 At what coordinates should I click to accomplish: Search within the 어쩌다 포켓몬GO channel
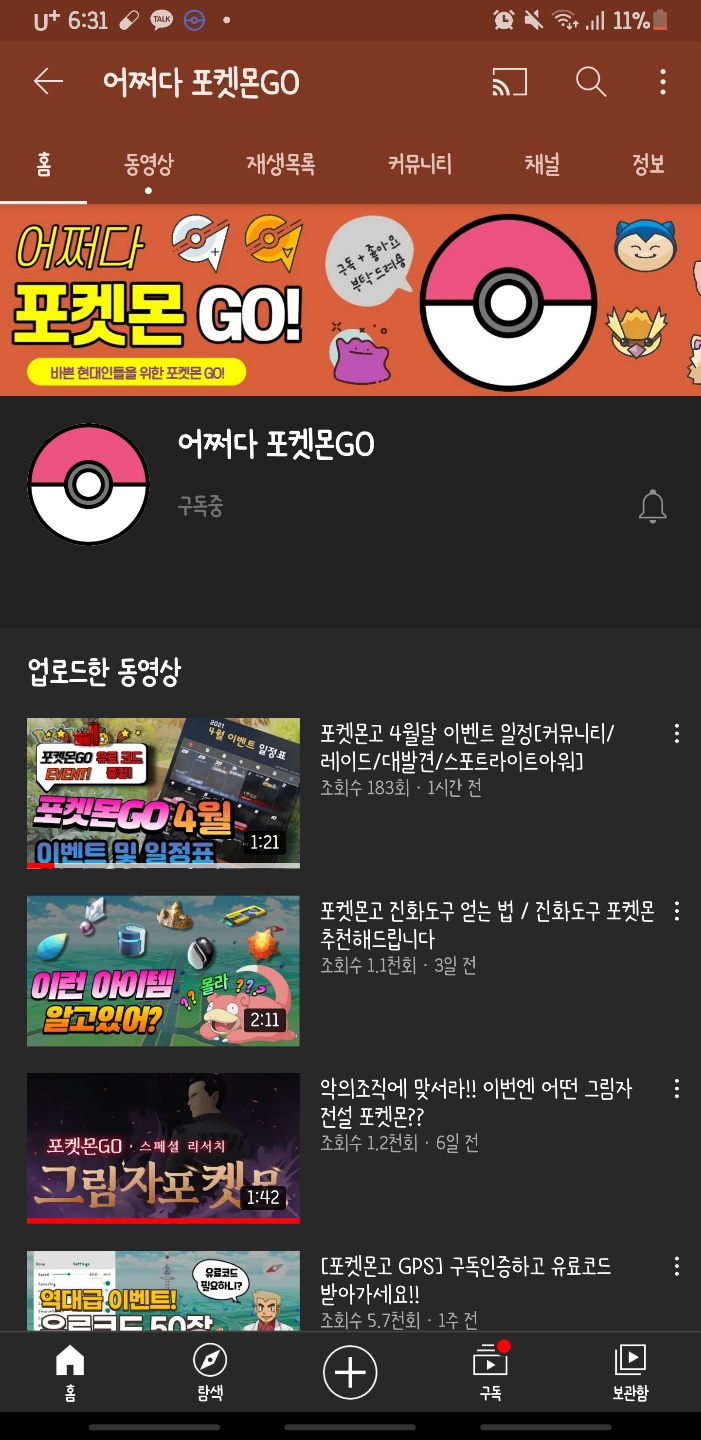tap(590, 82)
